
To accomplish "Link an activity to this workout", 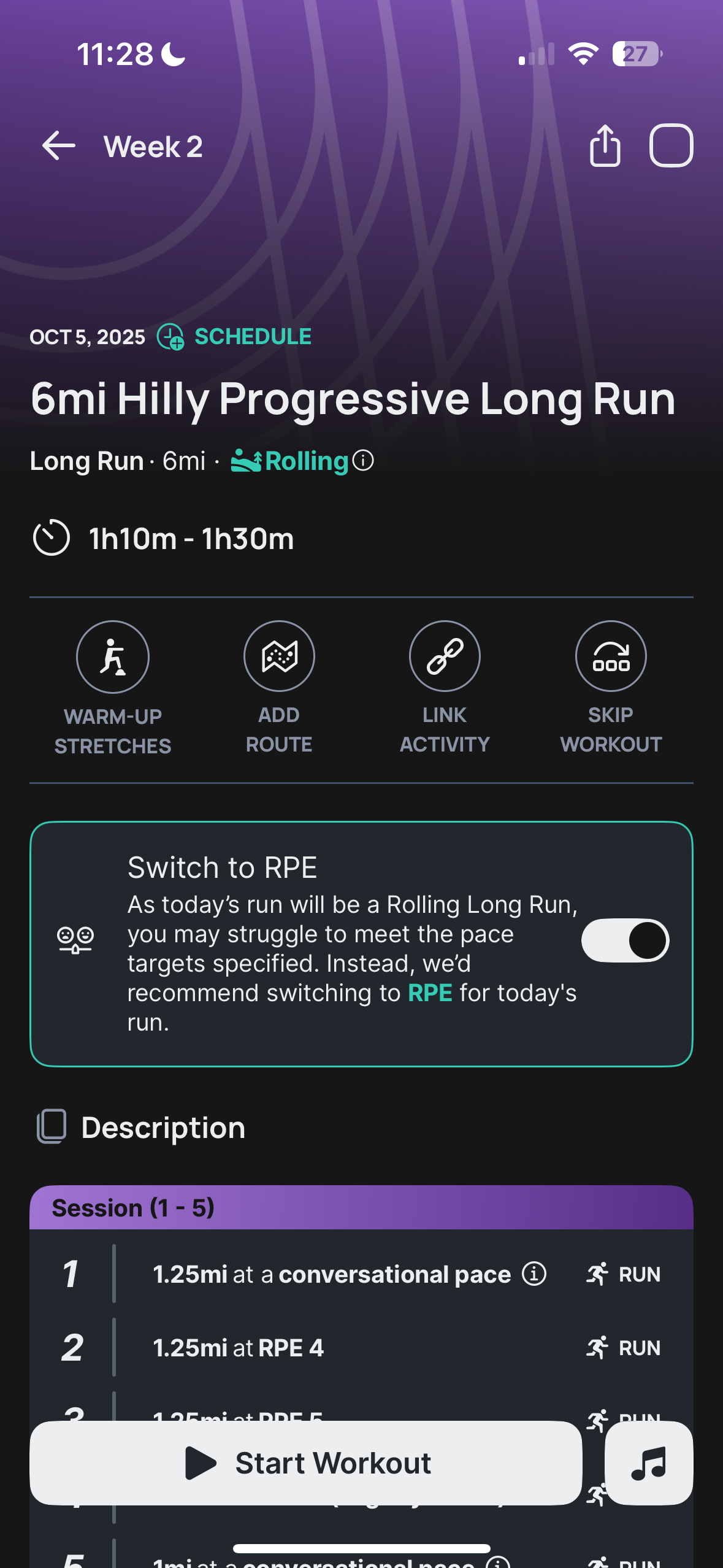I will 445,657.
